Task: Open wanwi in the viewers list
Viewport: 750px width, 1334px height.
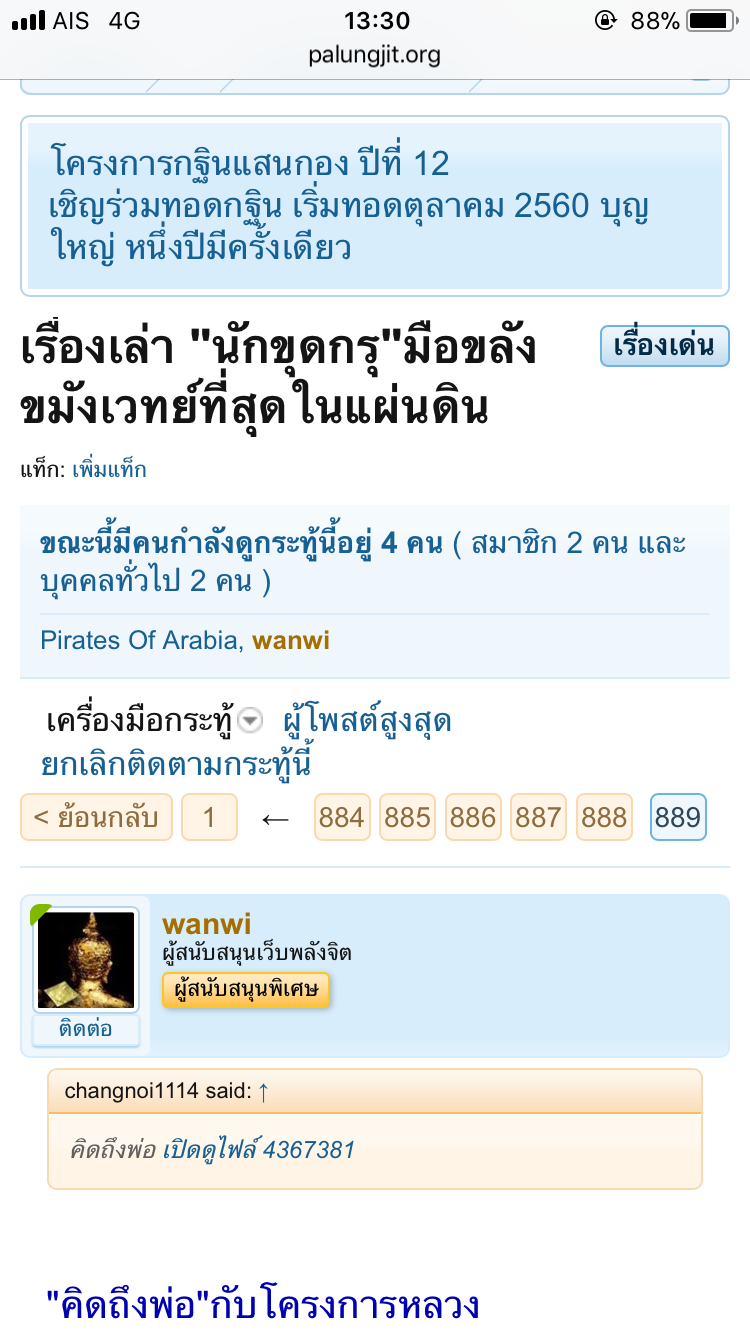Action: click(291, 640)
